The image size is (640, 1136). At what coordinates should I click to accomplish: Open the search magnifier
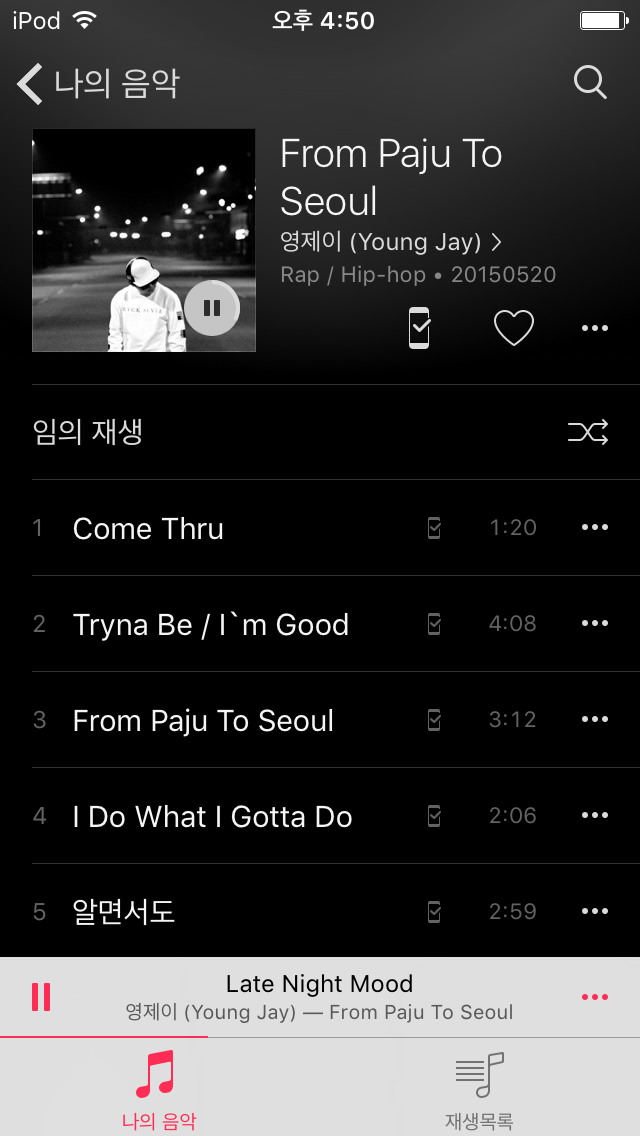pyautogui.click(x=590, y=83)
